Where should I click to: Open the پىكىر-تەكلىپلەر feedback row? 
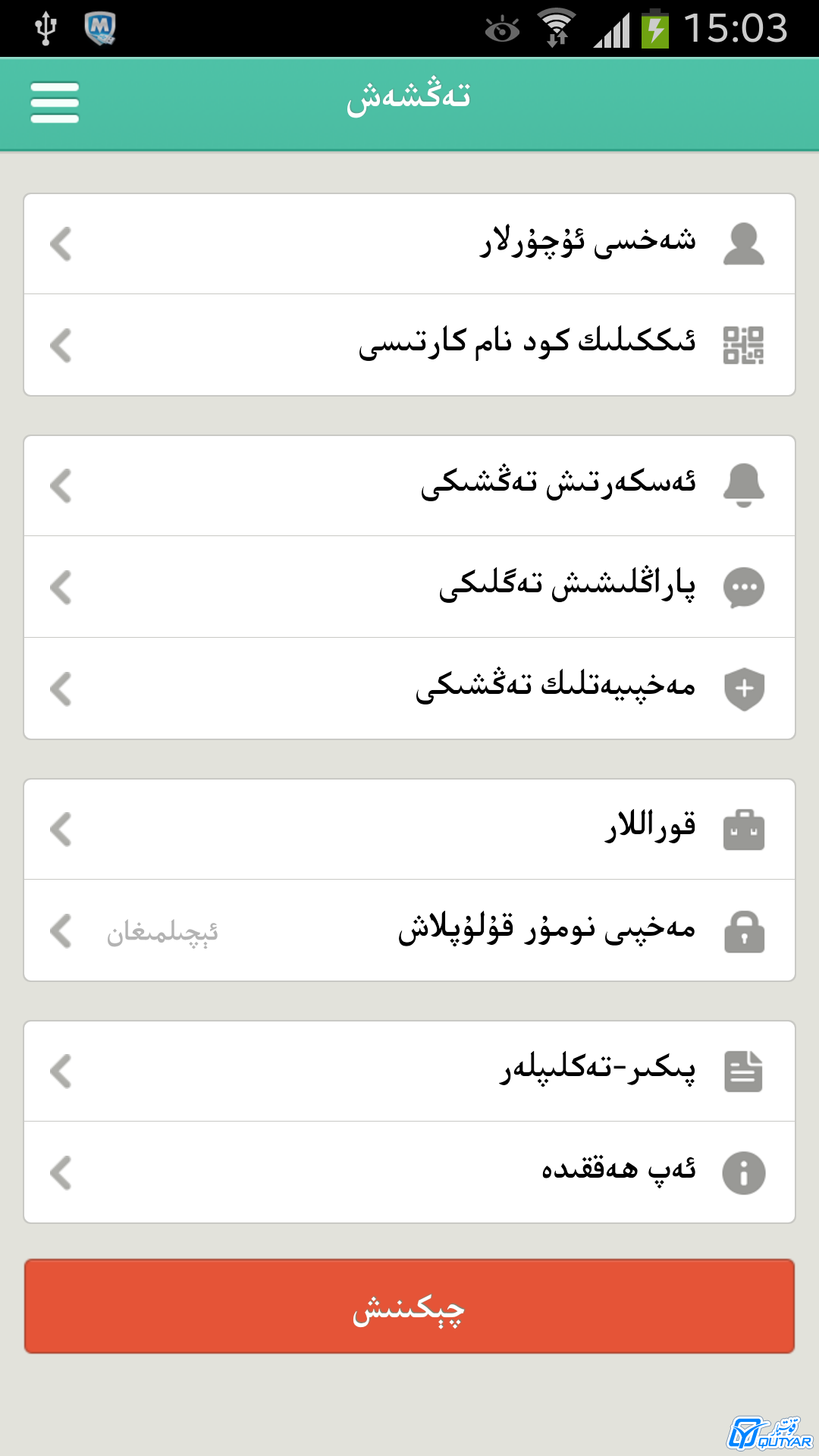coord(409,1072)
